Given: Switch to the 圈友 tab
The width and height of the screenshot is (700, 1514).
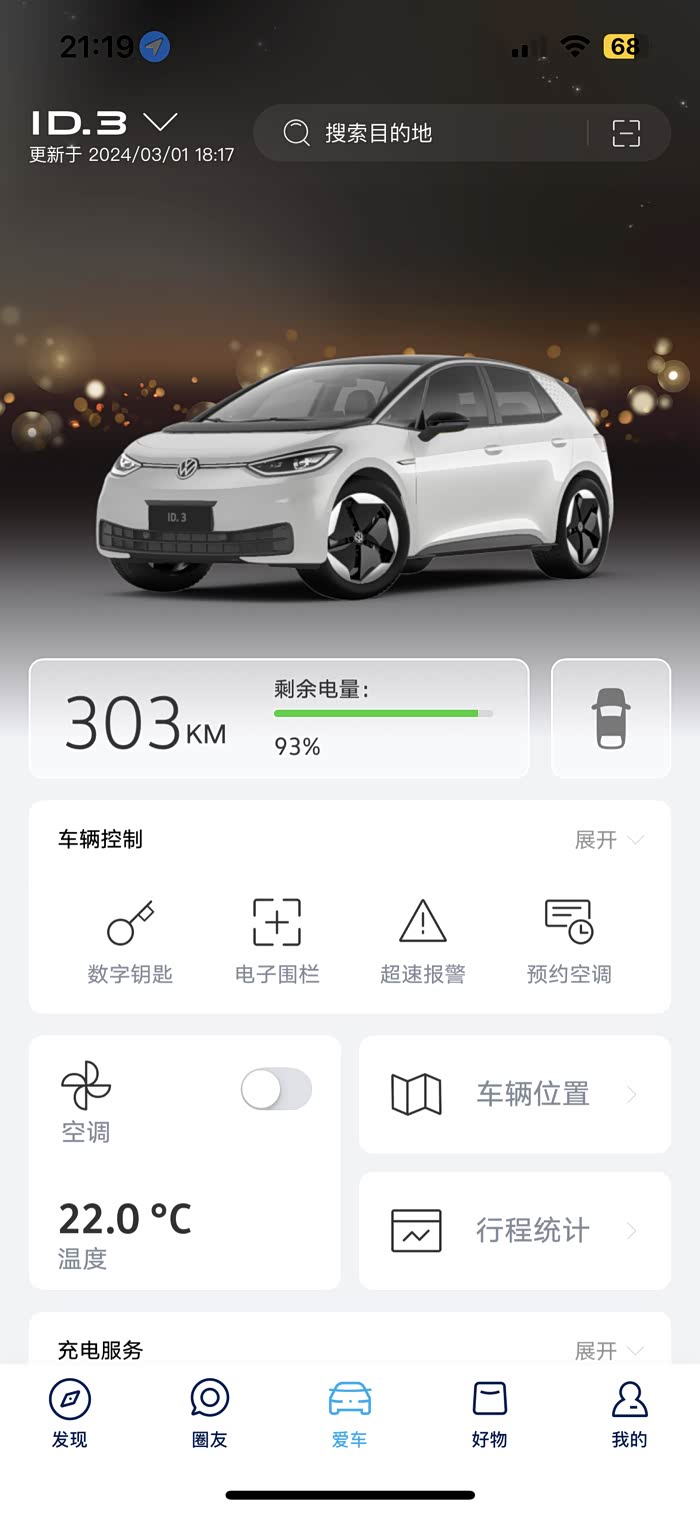Looking at the screenshot, I should tap(210, 1414).
